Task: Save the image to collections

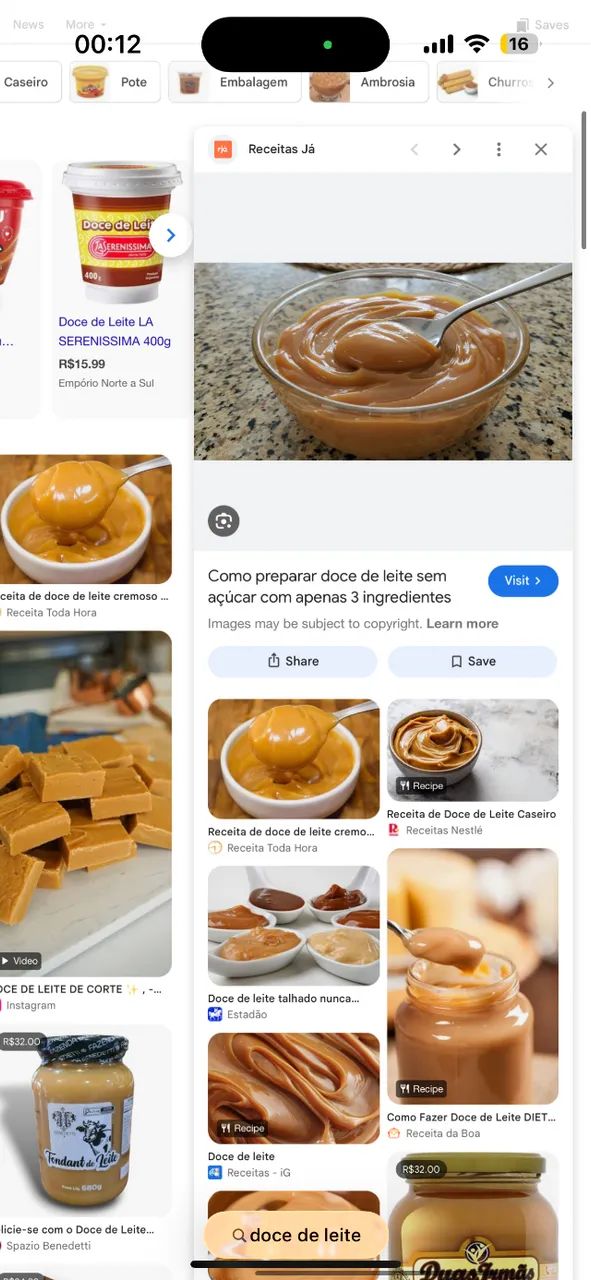Action: tap(472, 661)
